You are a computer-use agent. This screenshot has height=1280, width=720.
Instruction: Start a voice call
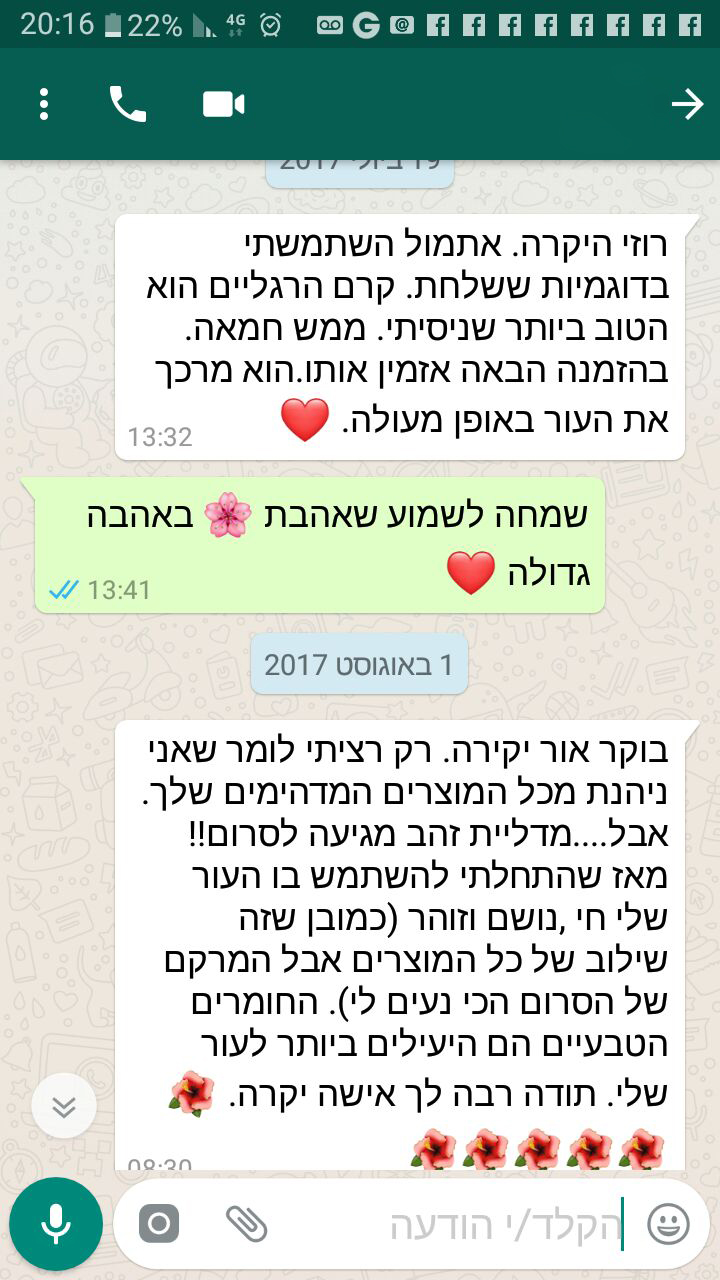(128, 104)
